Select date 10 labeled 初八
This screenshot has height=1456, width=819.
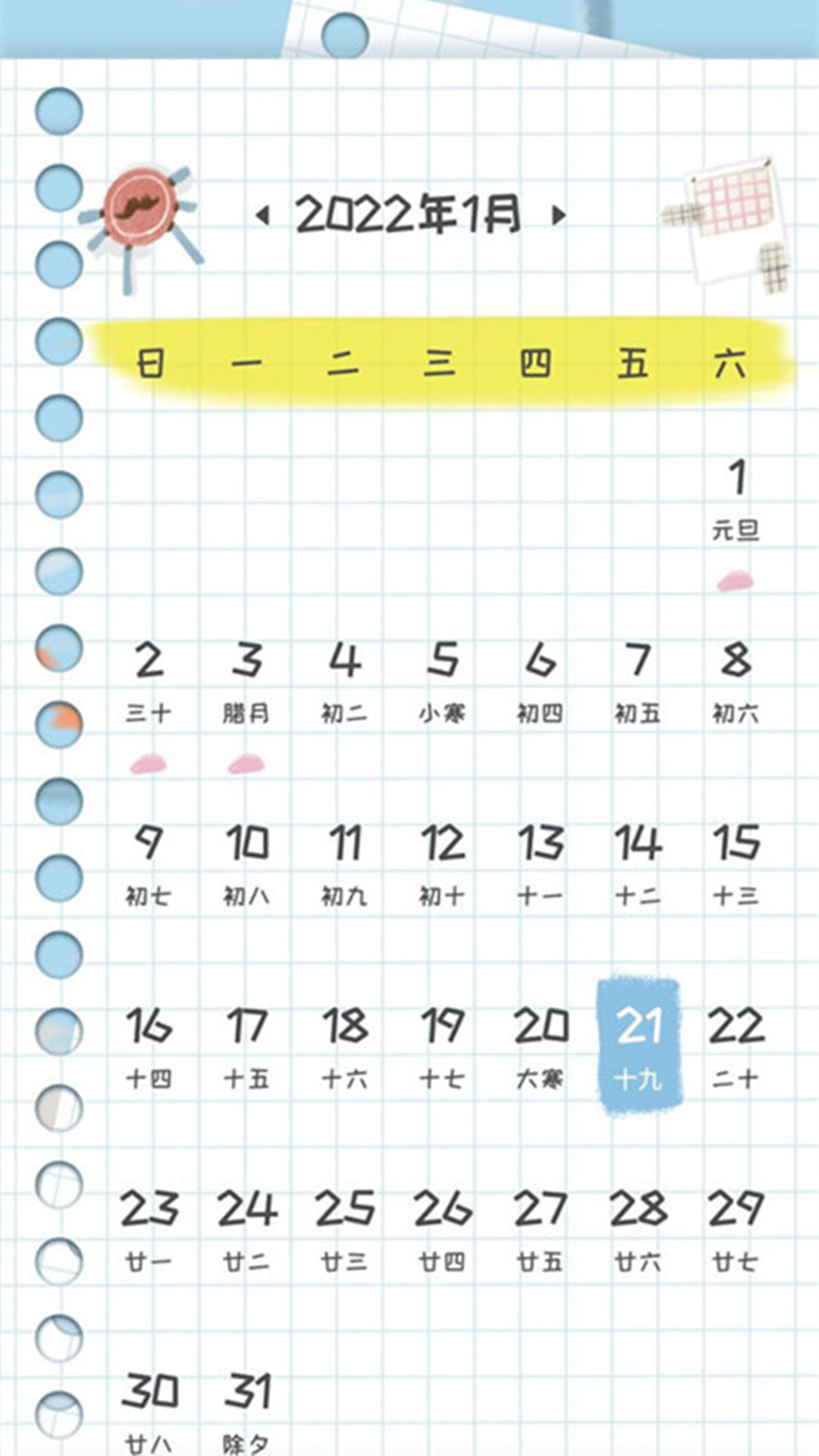[x=246, y=866]
